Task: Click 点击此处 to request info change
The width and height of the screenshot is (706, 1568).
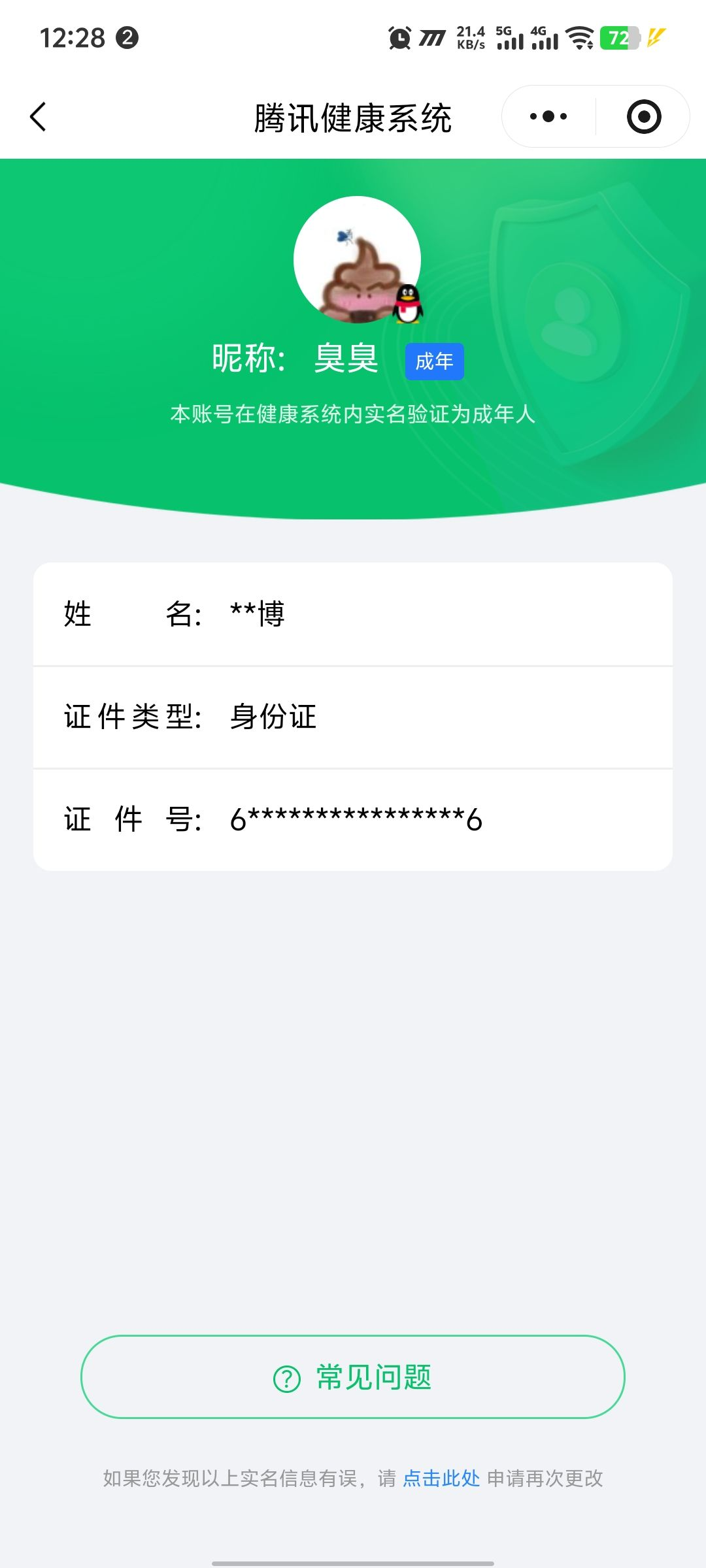Action: tap(441, 1478)
